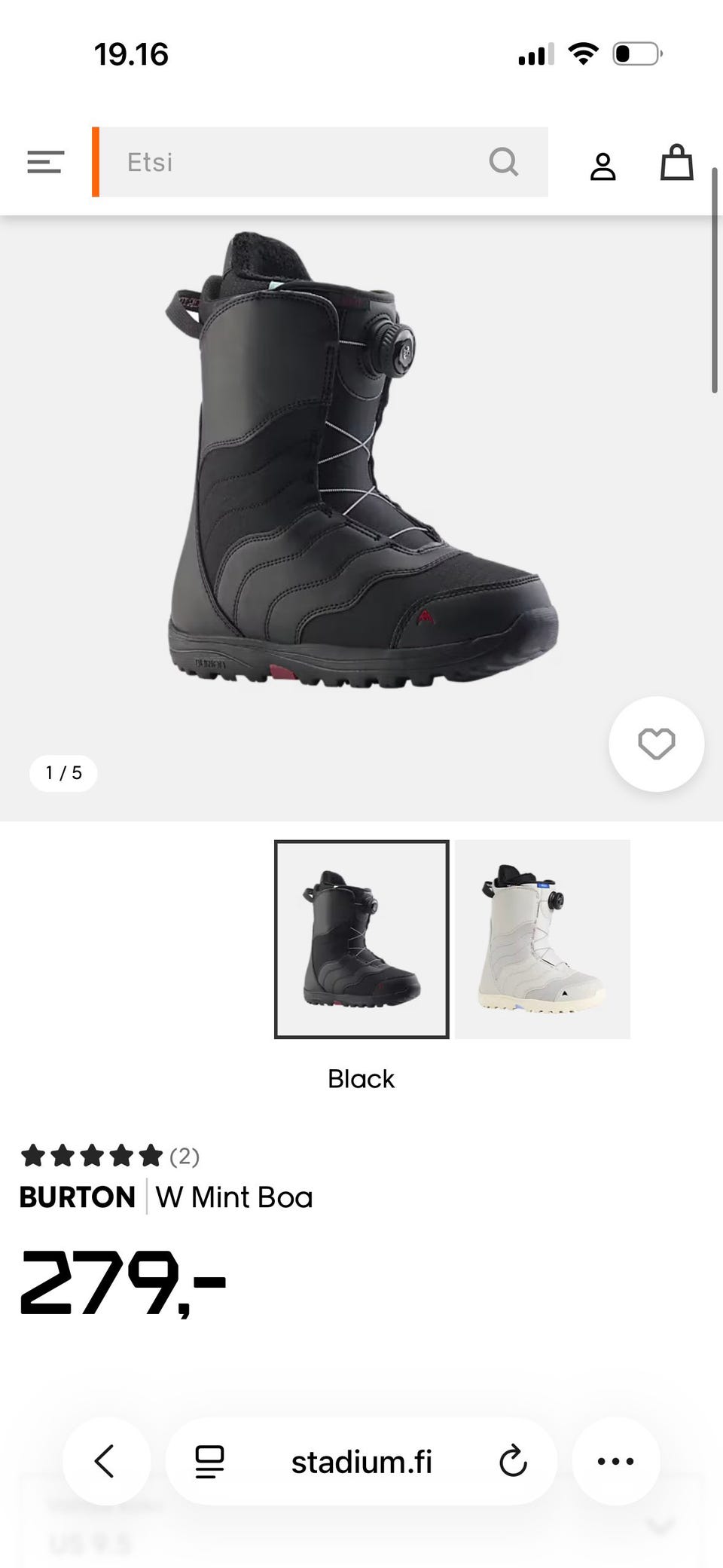This screenshot has width=723, height=1568.
Task: Tap the magnifier search icon
Action: 503,161
